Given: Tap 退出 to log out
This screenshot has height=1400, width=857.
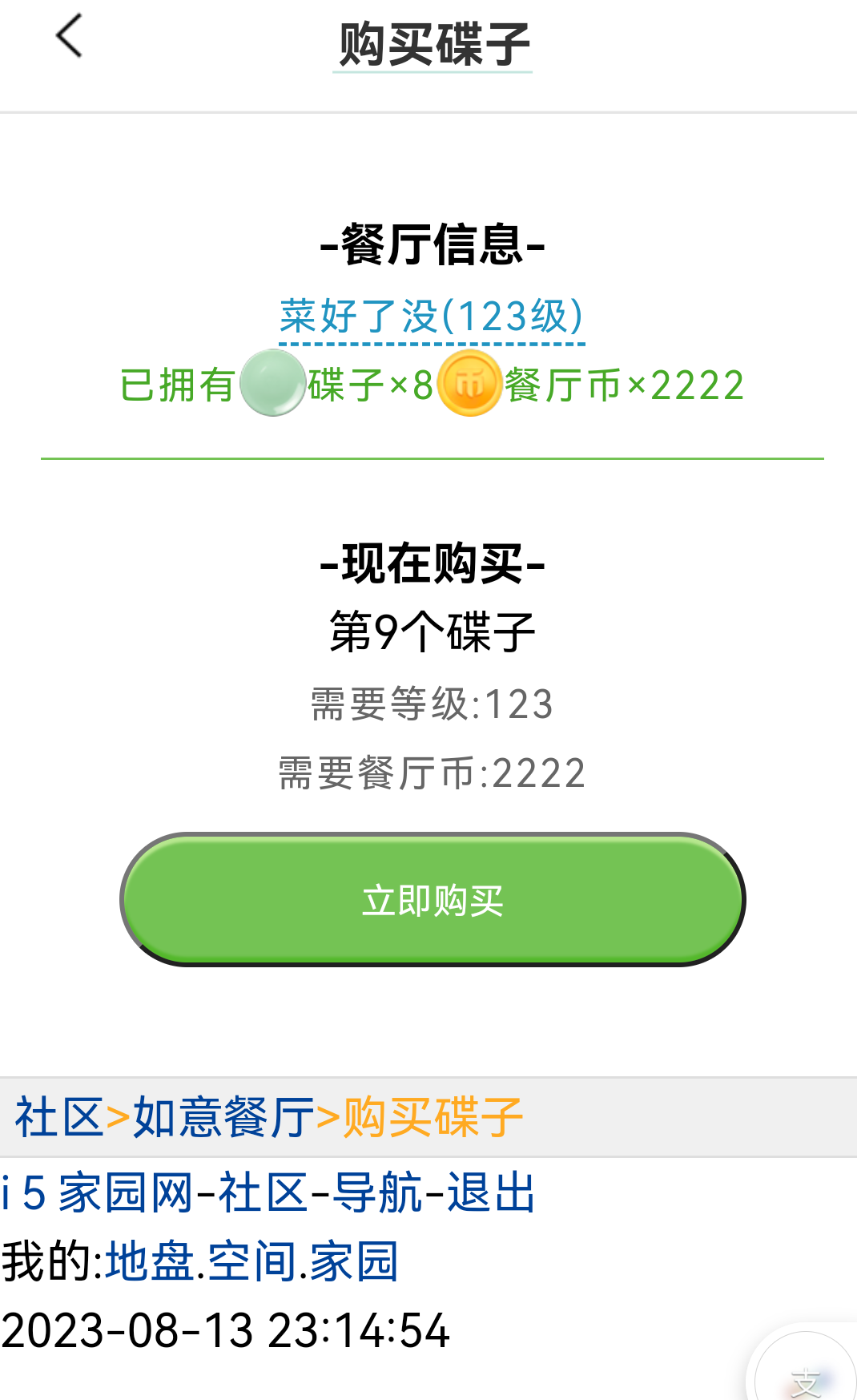Looking at the screenshot, I should click(x=493, y=1192).
